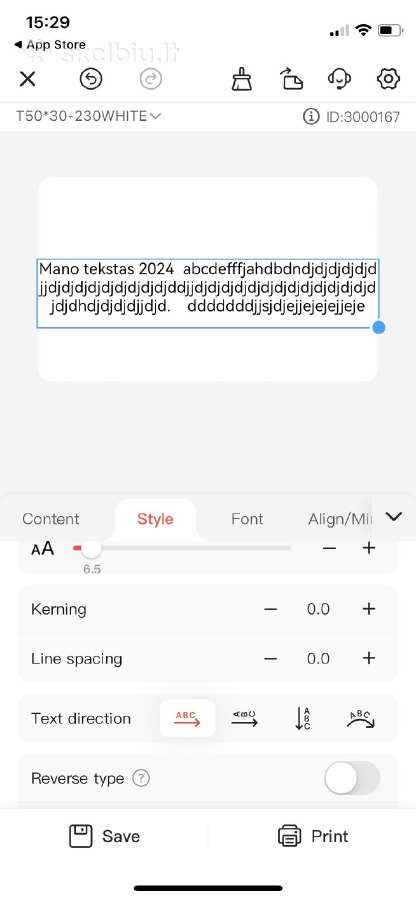This screenshot has height=900, width=416.
Task: Decrease Line spacing value
Action: [271, 658]
